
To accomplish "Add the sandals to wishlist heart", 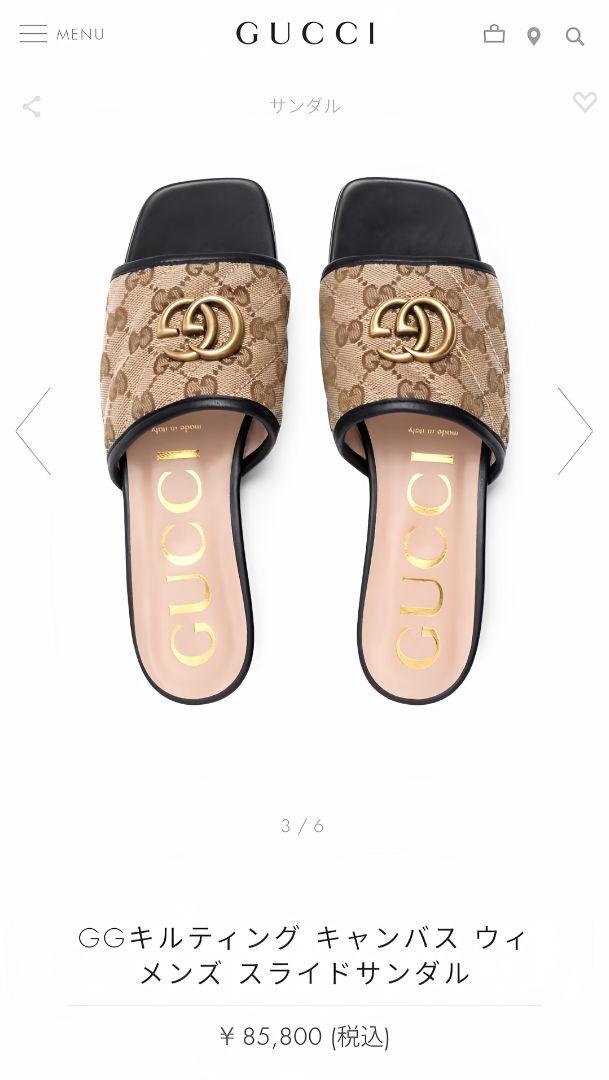I will (584, 102).
